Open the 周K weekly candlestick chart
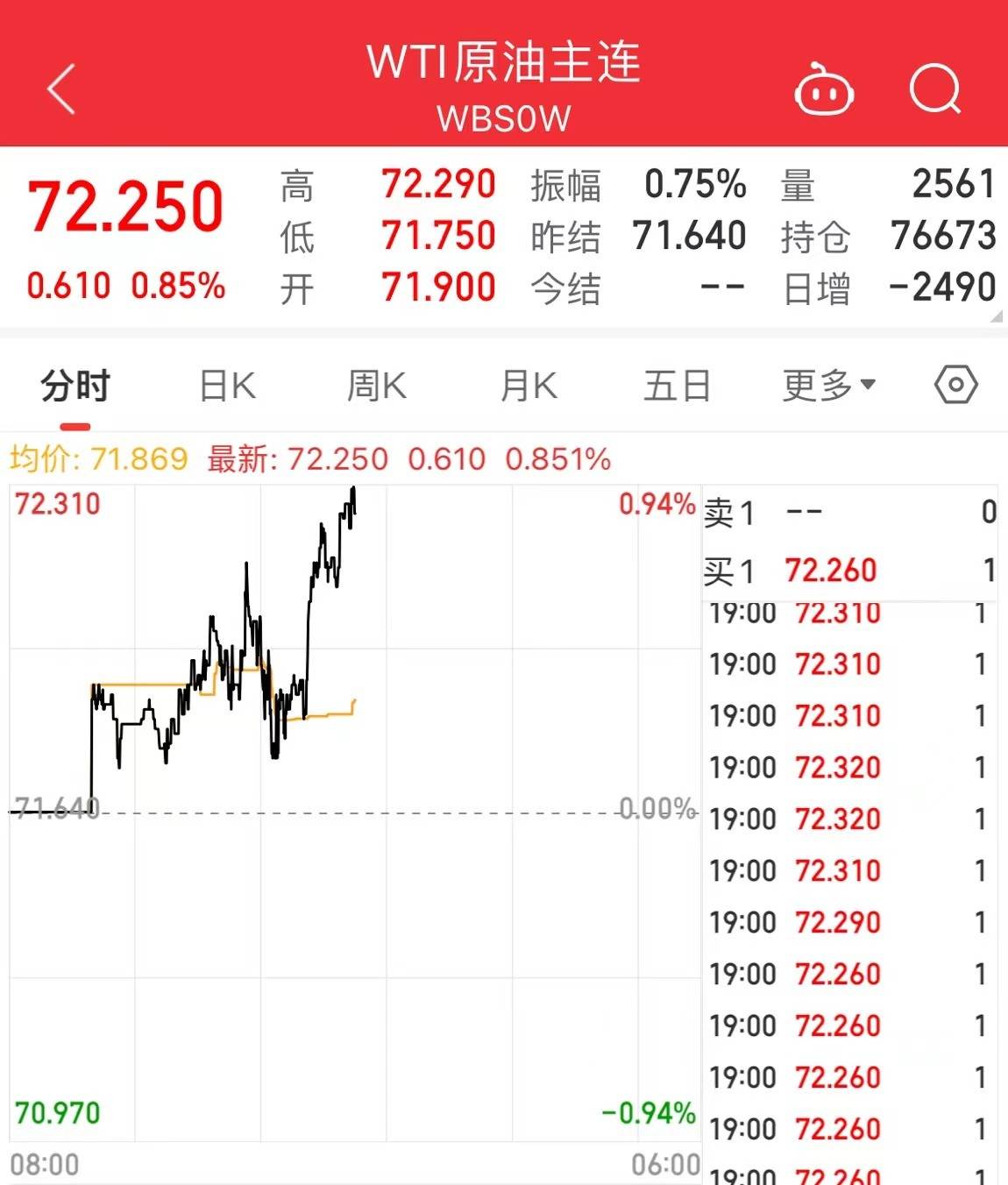Image resolution: width=1008 pixels, height=1185 pixels. [x=375, y=384]
